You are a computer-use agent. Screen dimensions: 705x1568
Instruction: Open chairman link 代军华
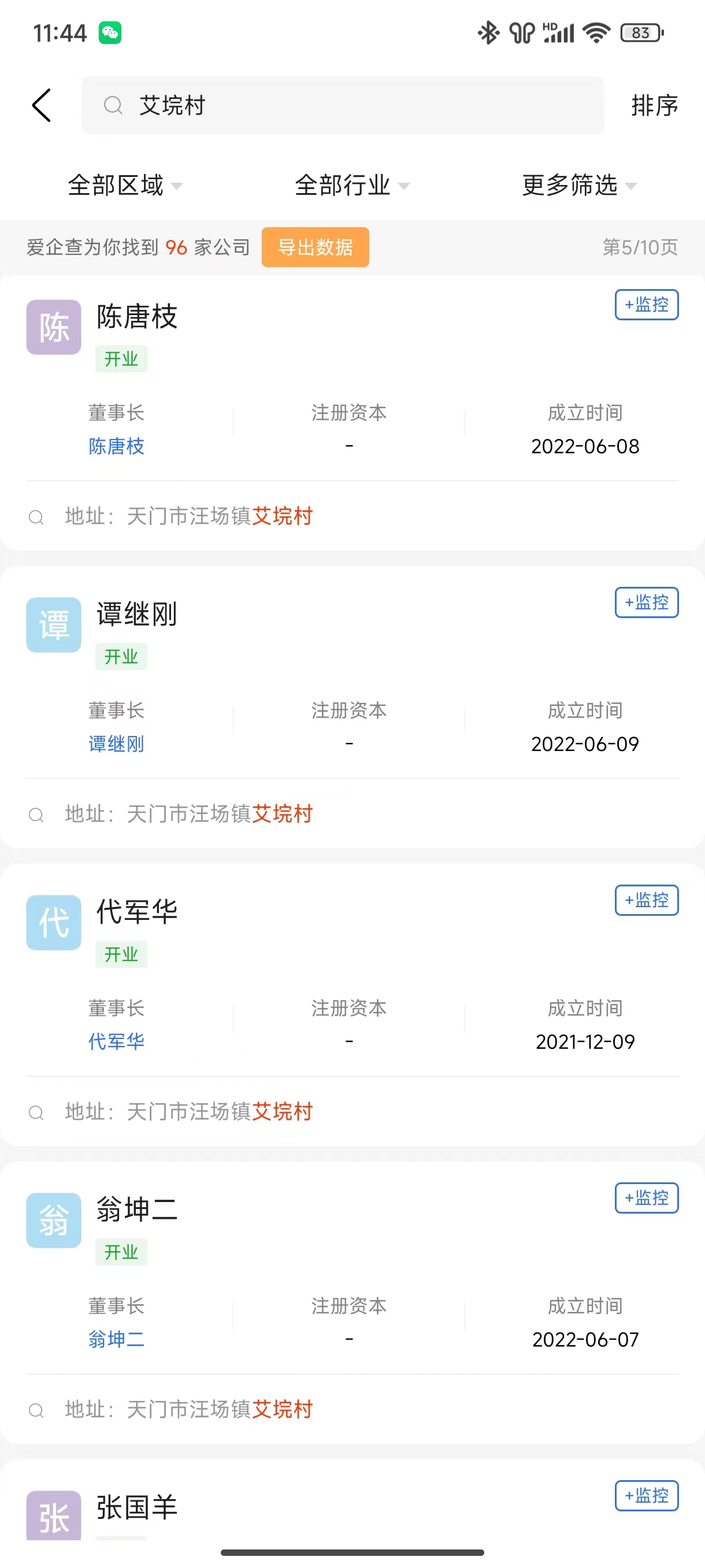pyautogui.click(x=116, y=1041)
